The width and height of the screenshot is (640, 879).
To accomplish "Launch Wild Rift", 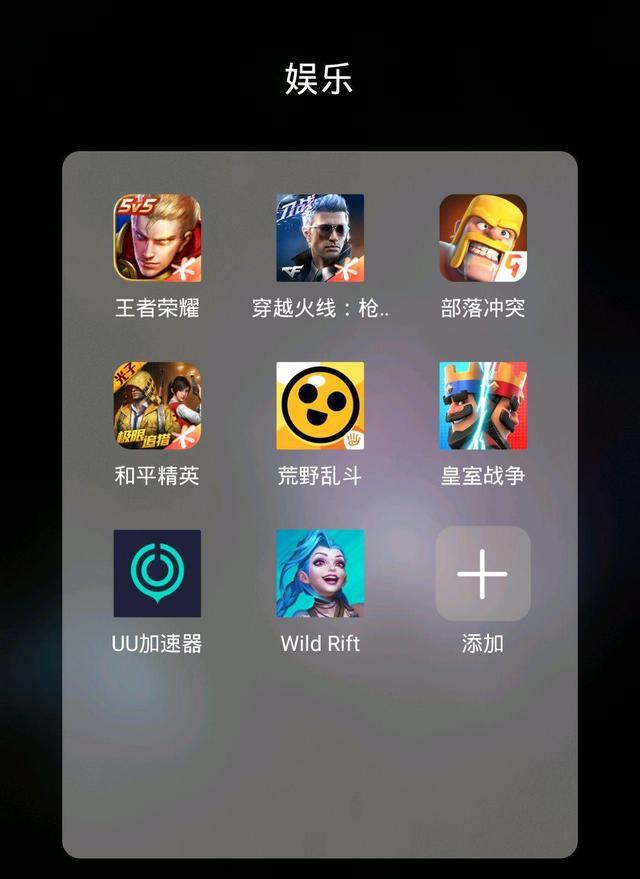I will (320, 573).
